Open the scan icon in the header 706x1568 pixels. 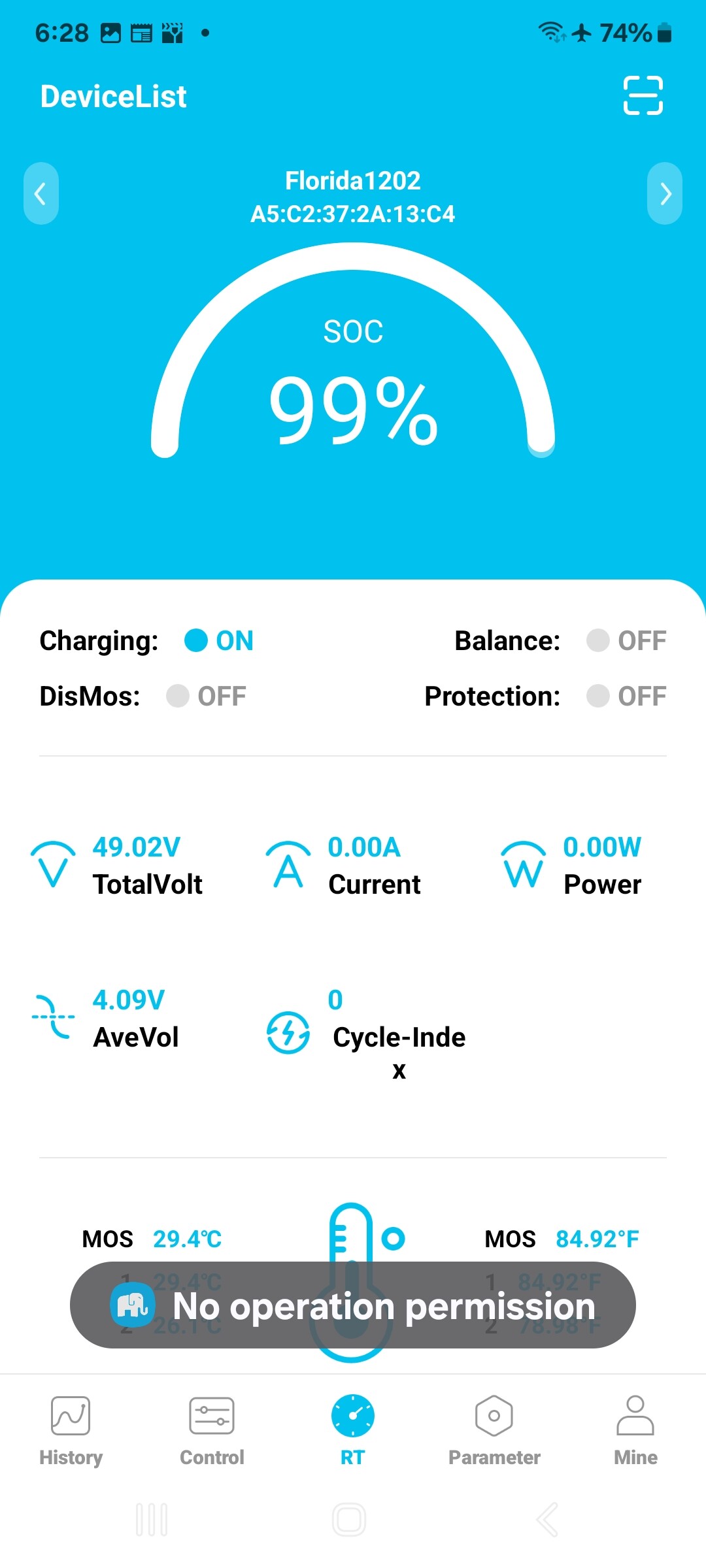point(643,95)
